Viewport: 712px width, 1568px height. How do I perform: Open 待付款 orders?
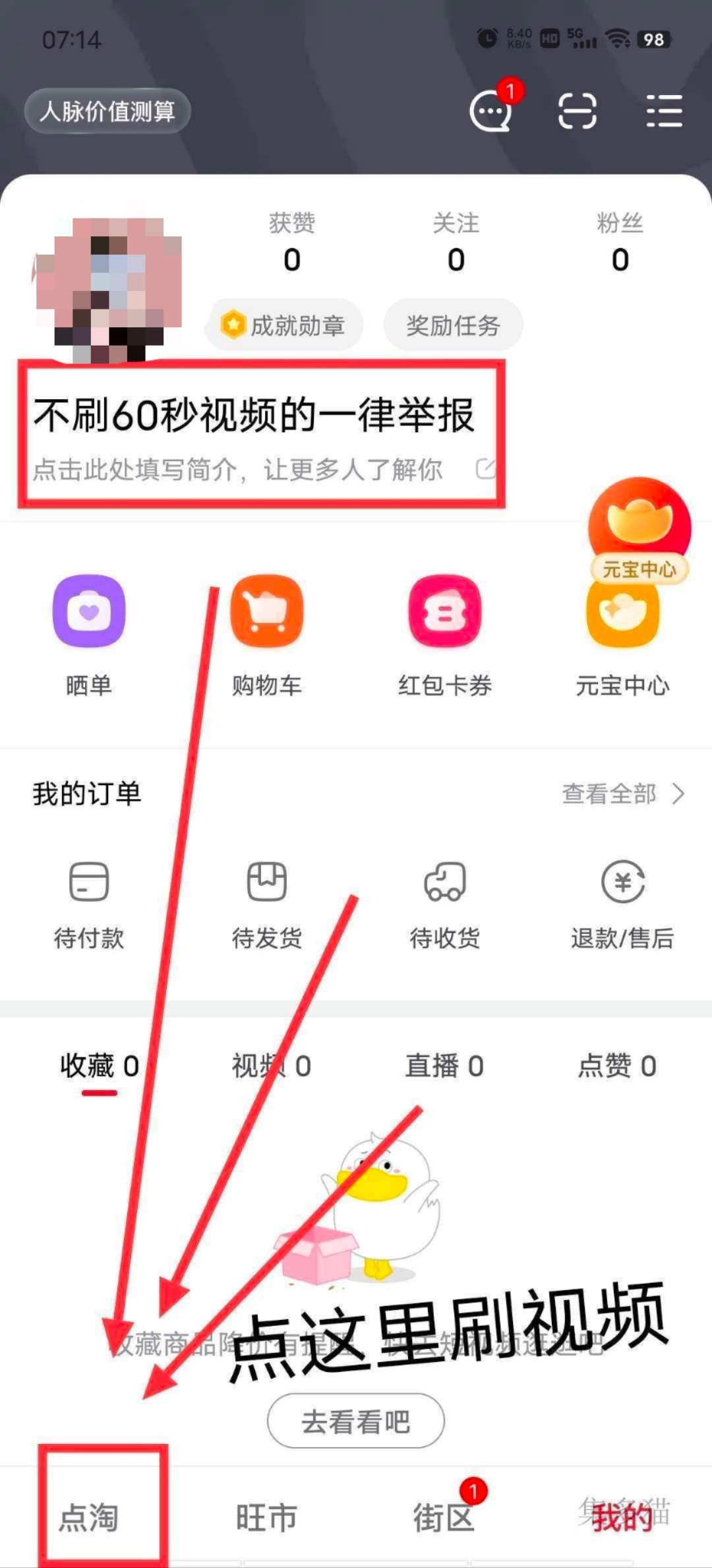[x=89, y=904]
